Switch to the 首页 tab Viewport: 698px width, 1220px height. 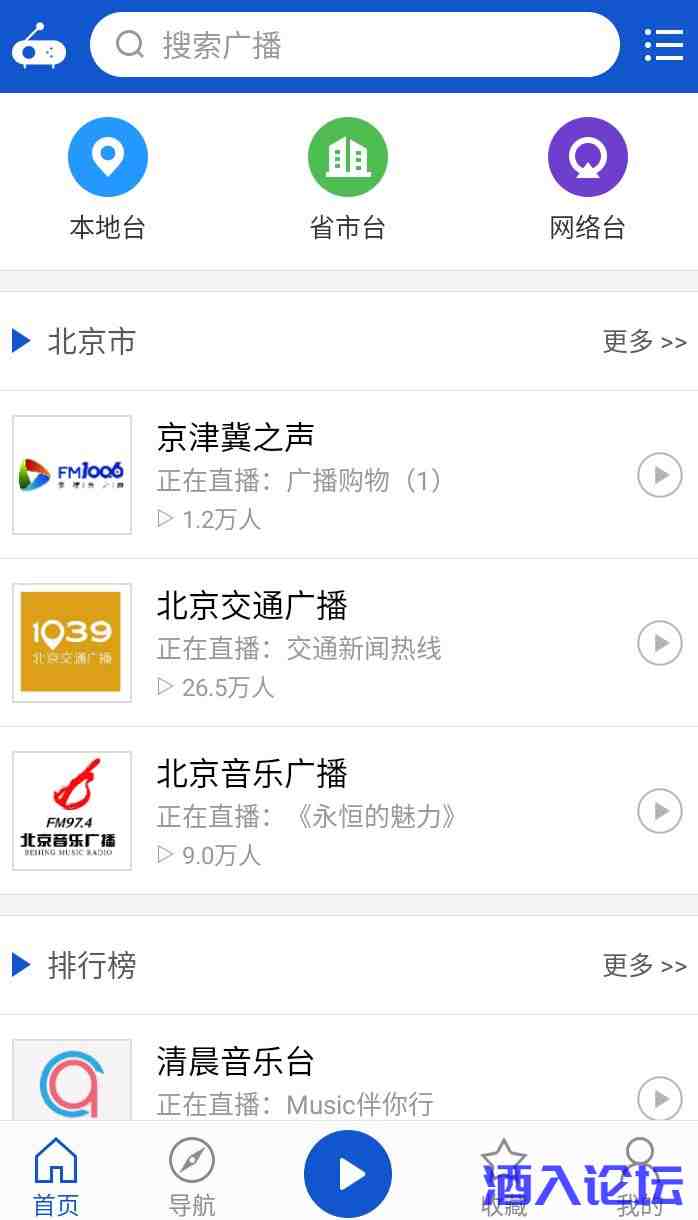(56, 1175)
